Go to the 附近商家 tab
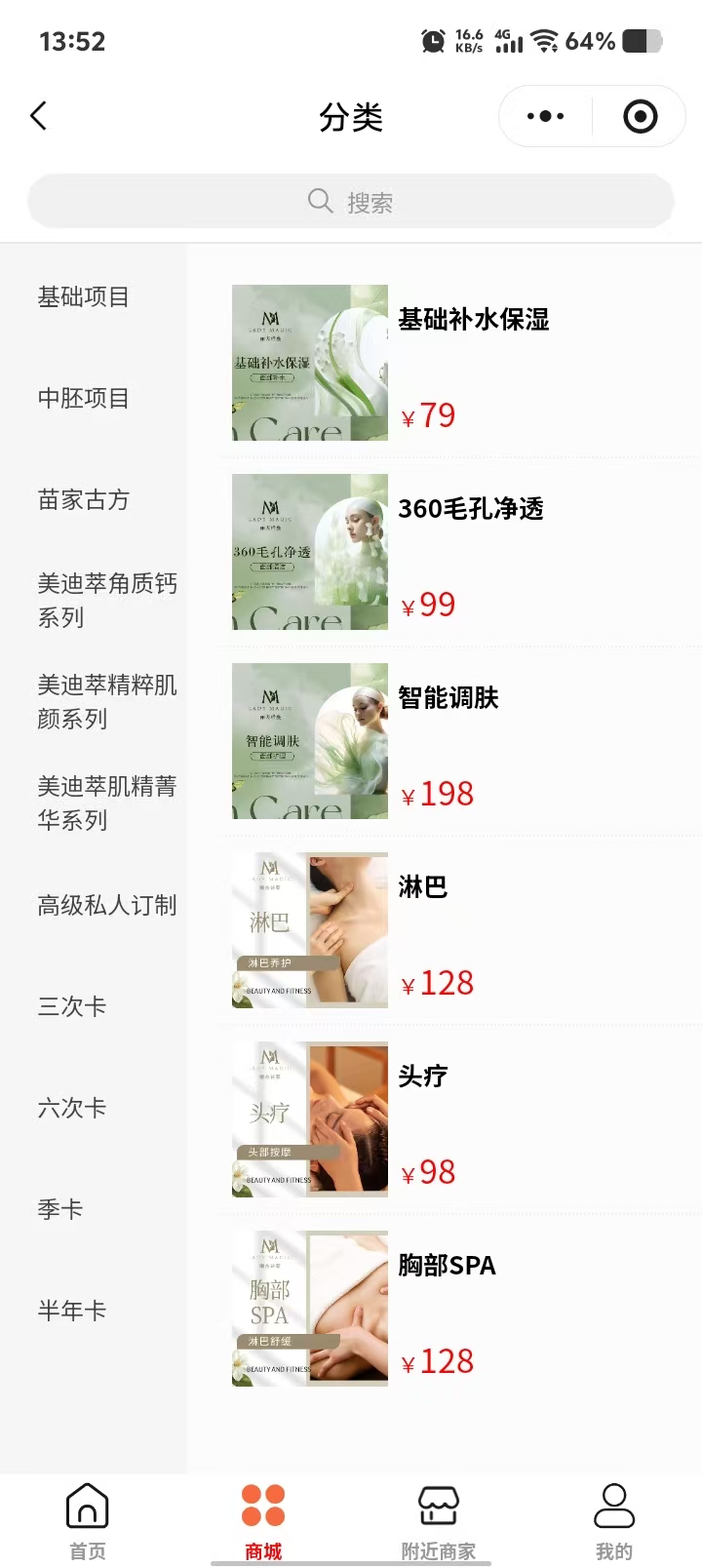Image resolution: width=702 pixels, height=1568 pixels. (x=439, y=1520)
